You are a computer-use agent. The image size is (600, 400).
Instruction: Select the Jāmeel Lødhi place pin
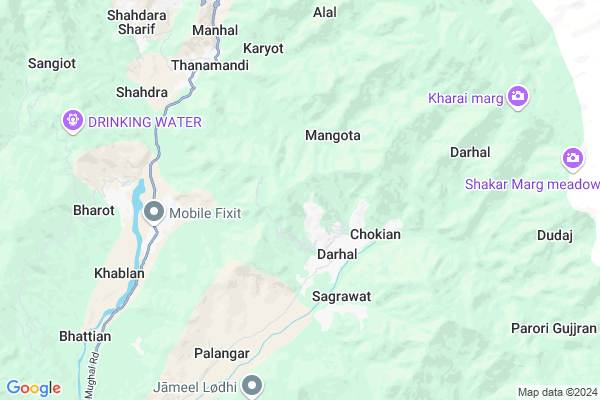(253, 385)
